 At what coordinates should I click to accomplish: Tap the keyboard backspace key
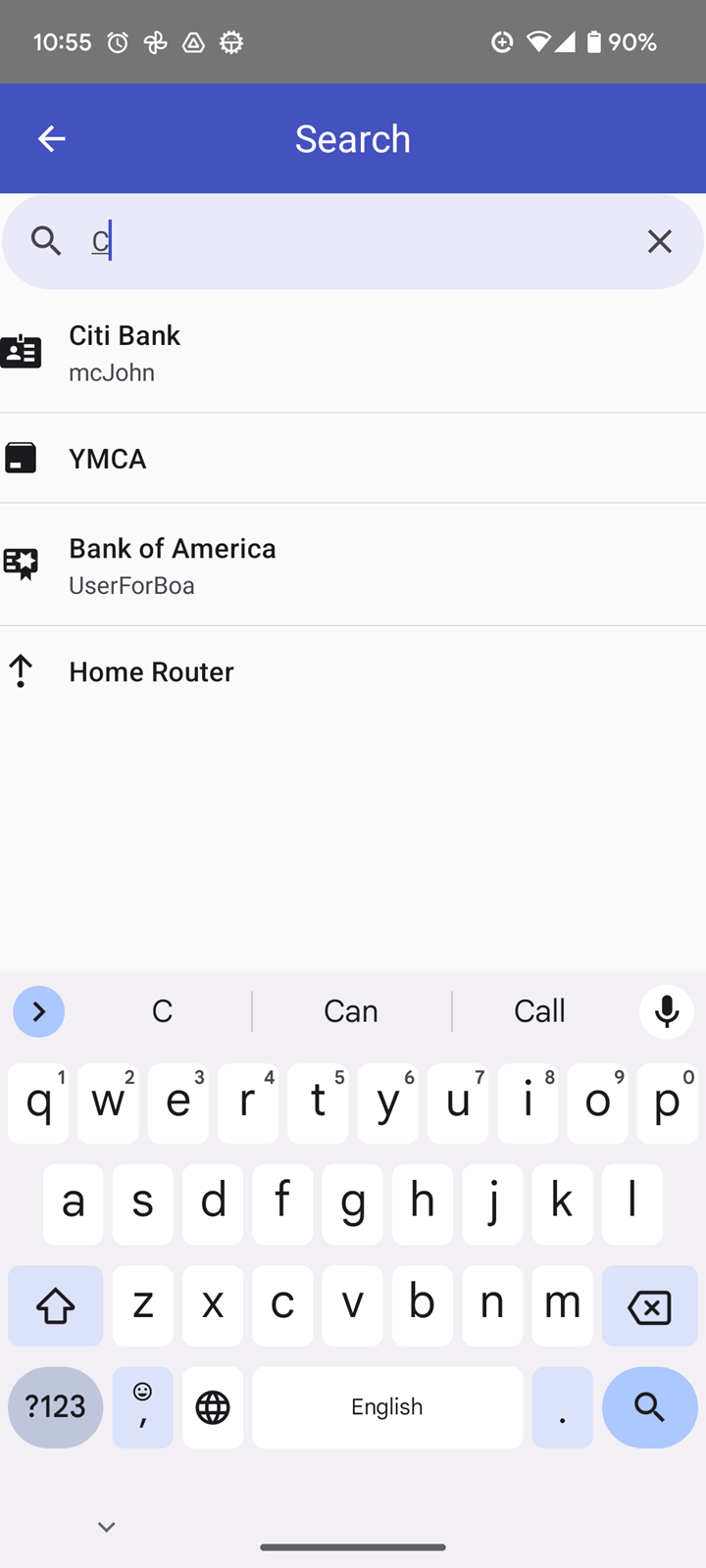pyautogui.click(x=649, y=1306)
